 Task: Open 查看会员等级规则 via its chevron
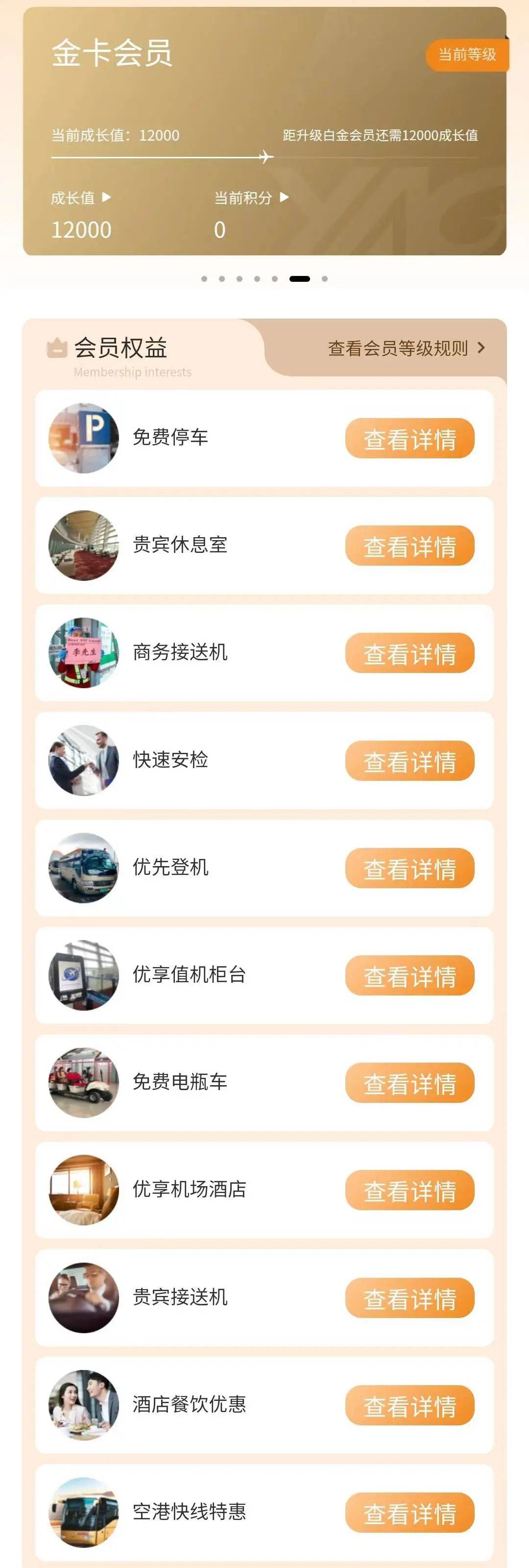coord(482,348)
